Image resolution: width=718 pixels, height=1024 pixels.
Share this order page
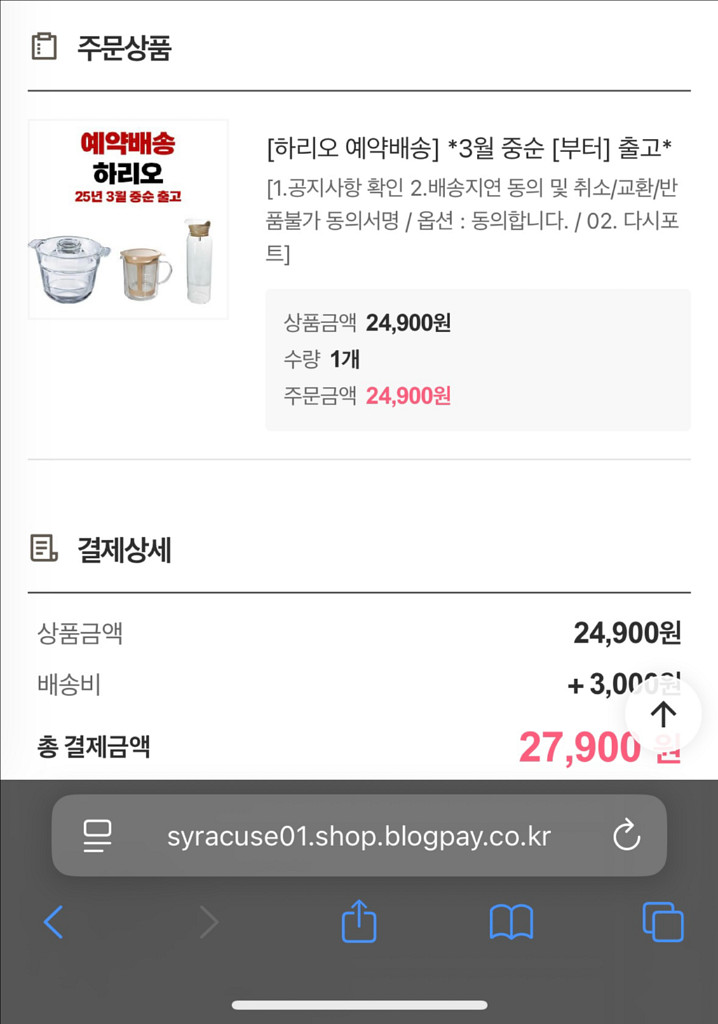[x=359, y=921]
